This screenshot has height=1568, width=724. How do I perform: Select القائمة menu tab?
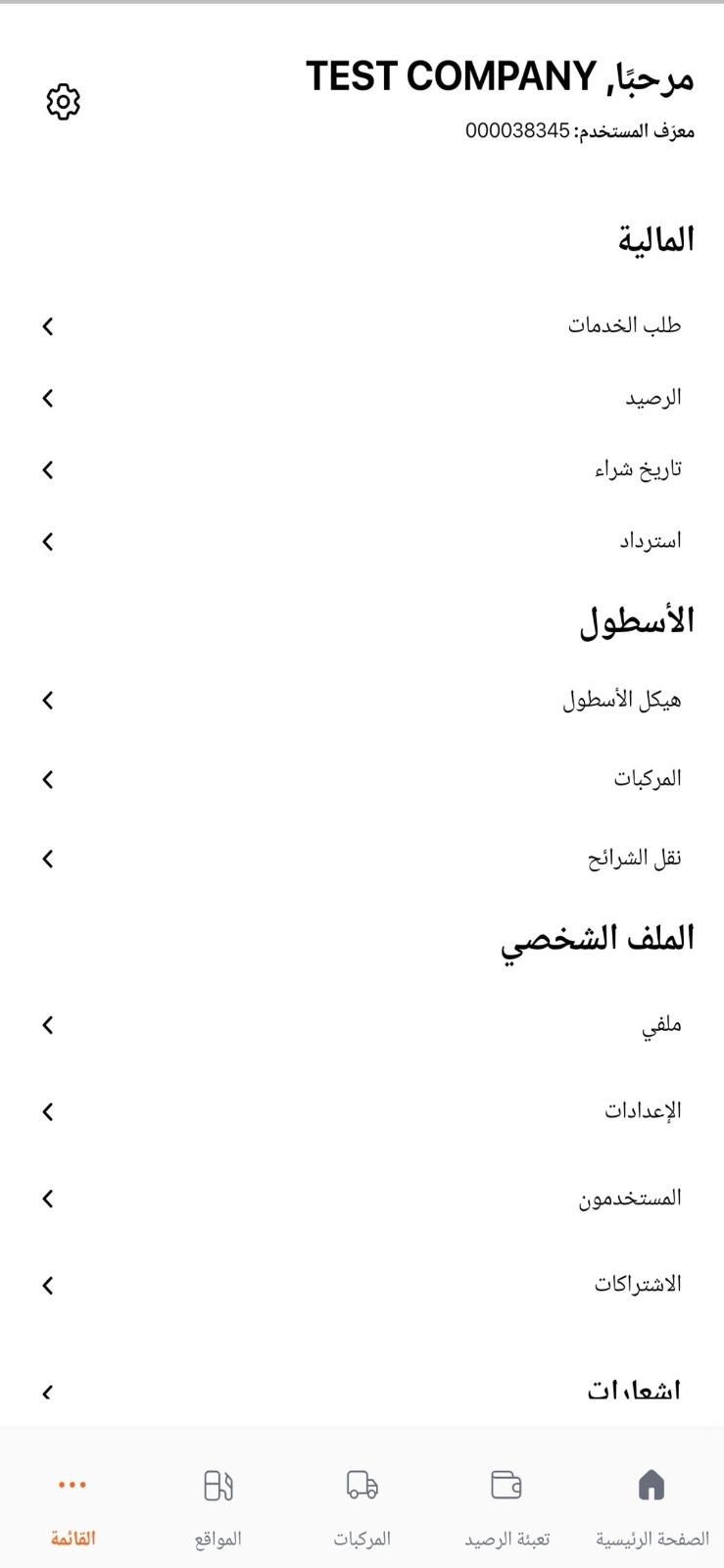(x=72, y=1507)
